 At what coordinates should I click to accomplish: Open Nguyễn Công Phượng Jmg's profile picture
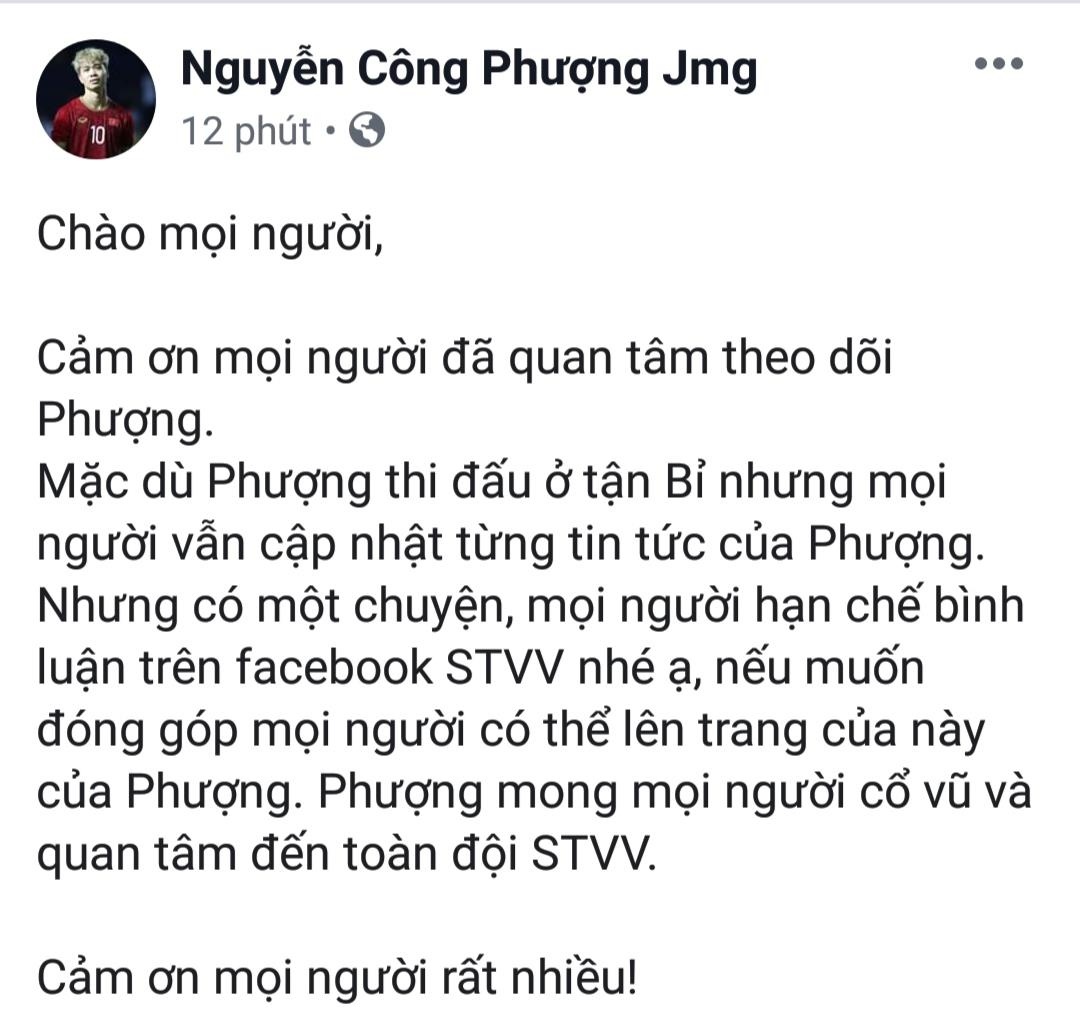(96, 100)
